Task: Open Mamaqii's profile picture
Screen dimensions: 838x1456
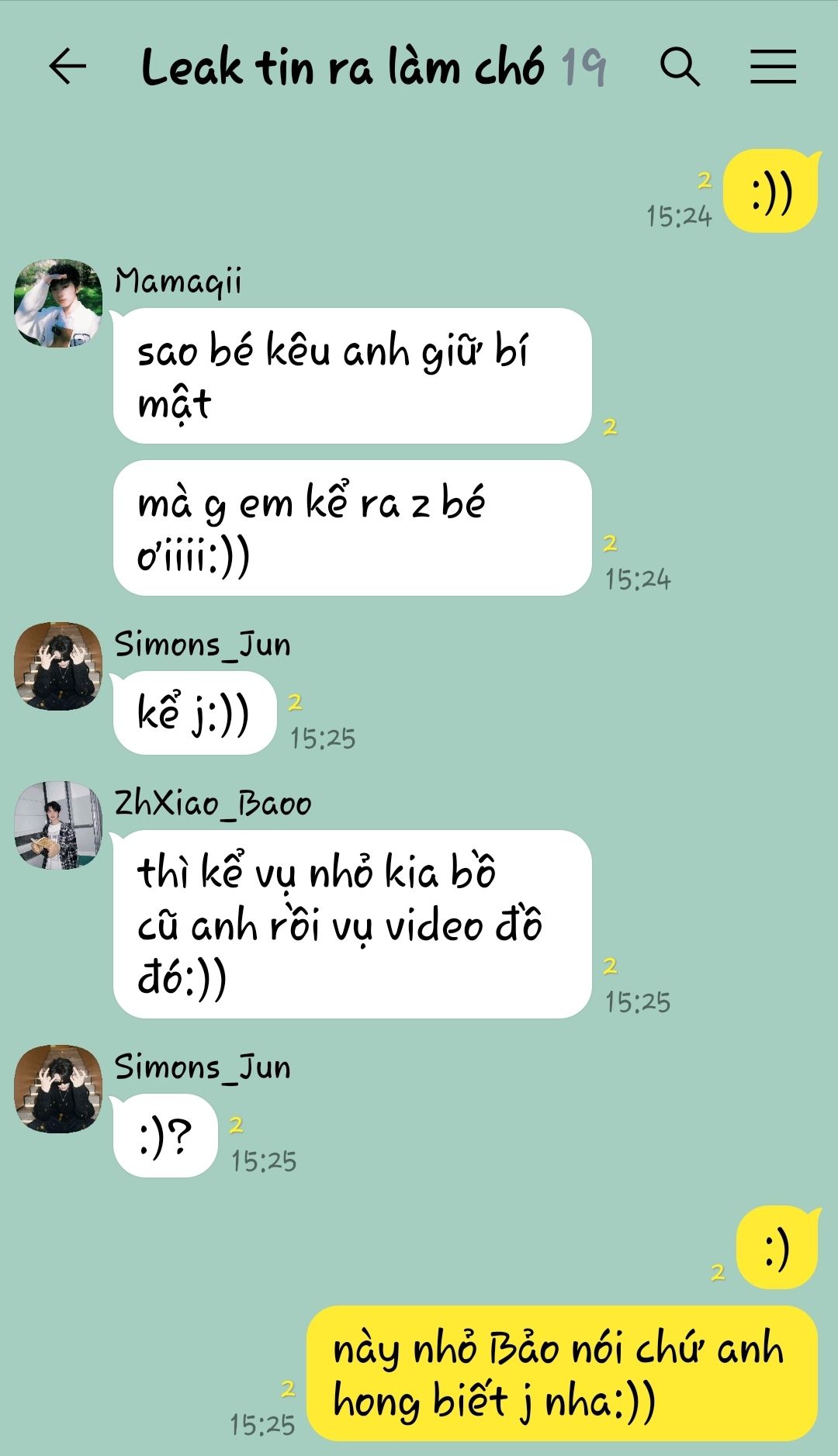Action: tap(58, 303)
